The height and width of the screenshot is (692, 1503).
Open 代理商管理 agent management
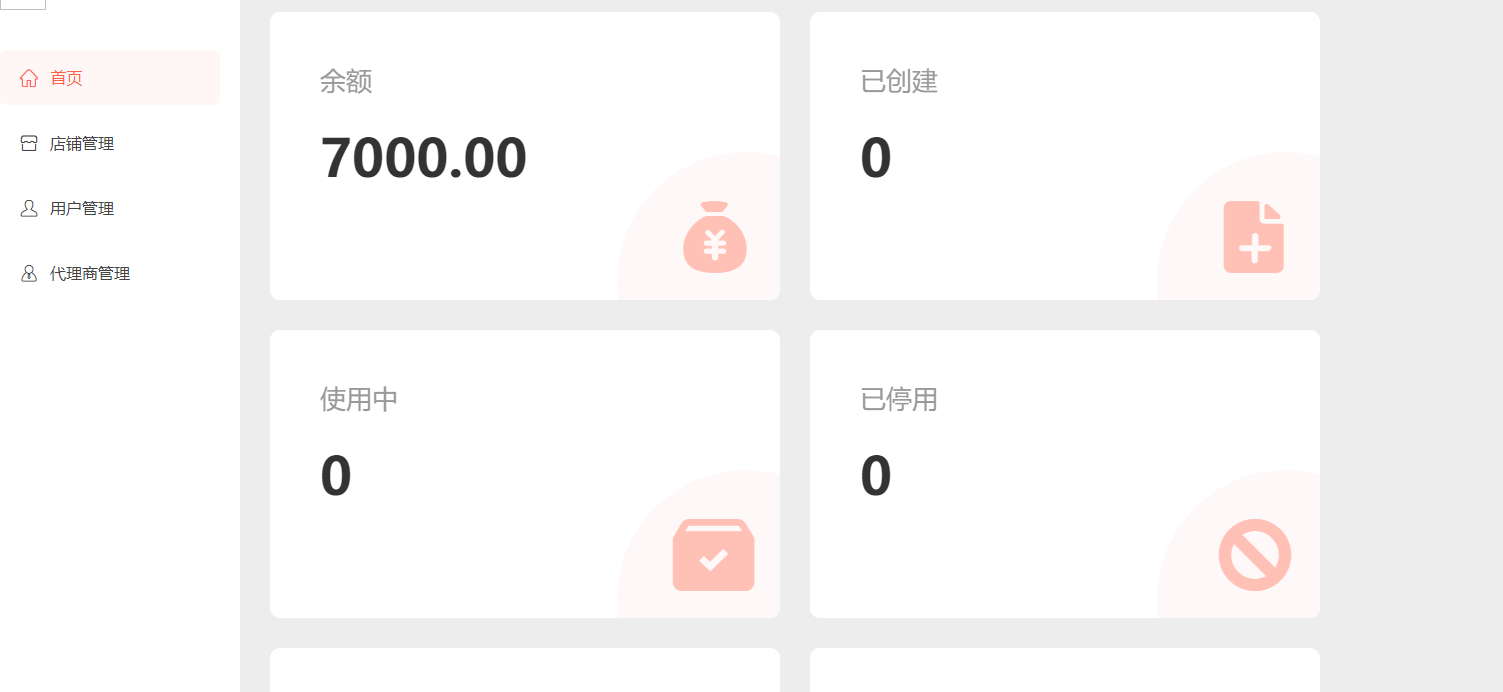[x=89, y=274]
